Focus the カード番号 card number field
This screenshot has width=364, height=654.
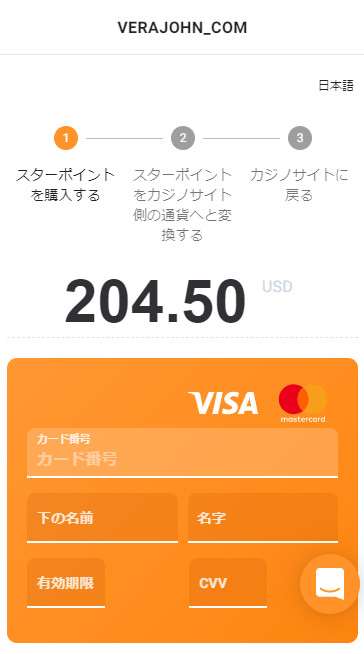pos(182,453)
